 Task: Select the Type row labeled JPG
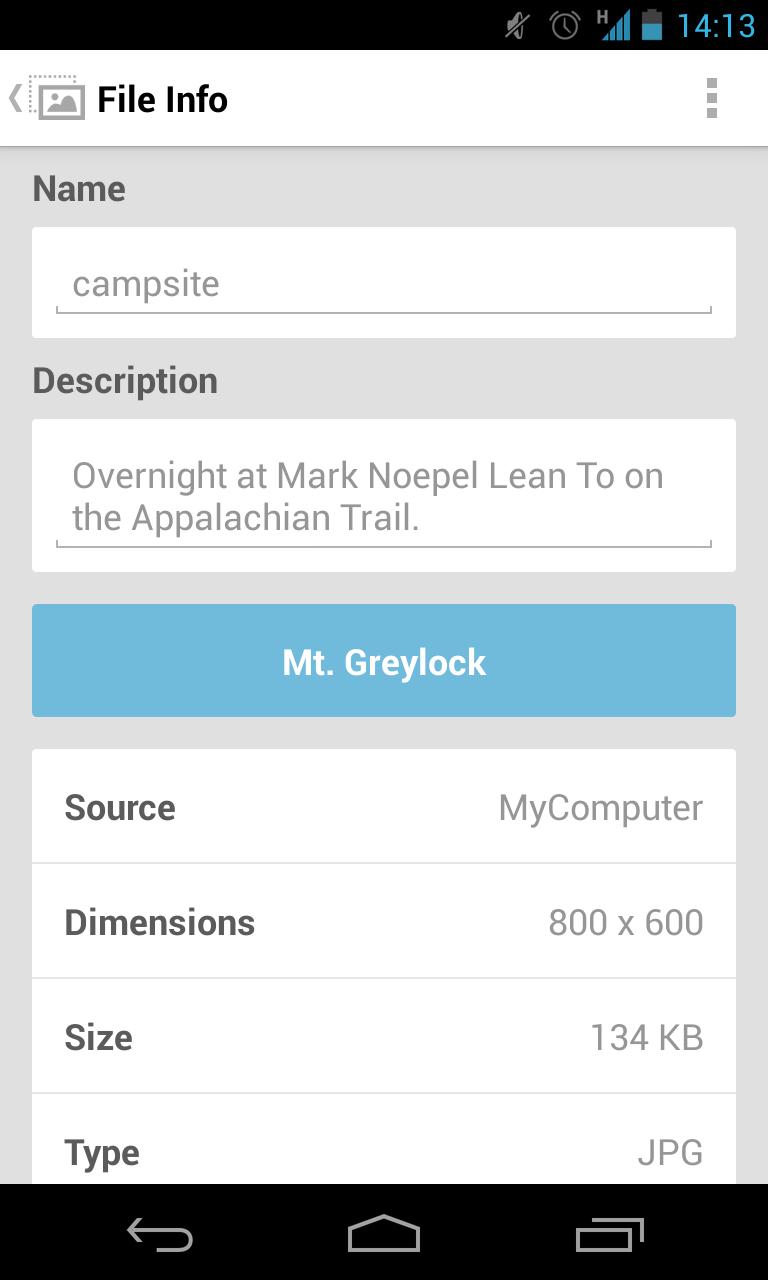(384, 1151)
